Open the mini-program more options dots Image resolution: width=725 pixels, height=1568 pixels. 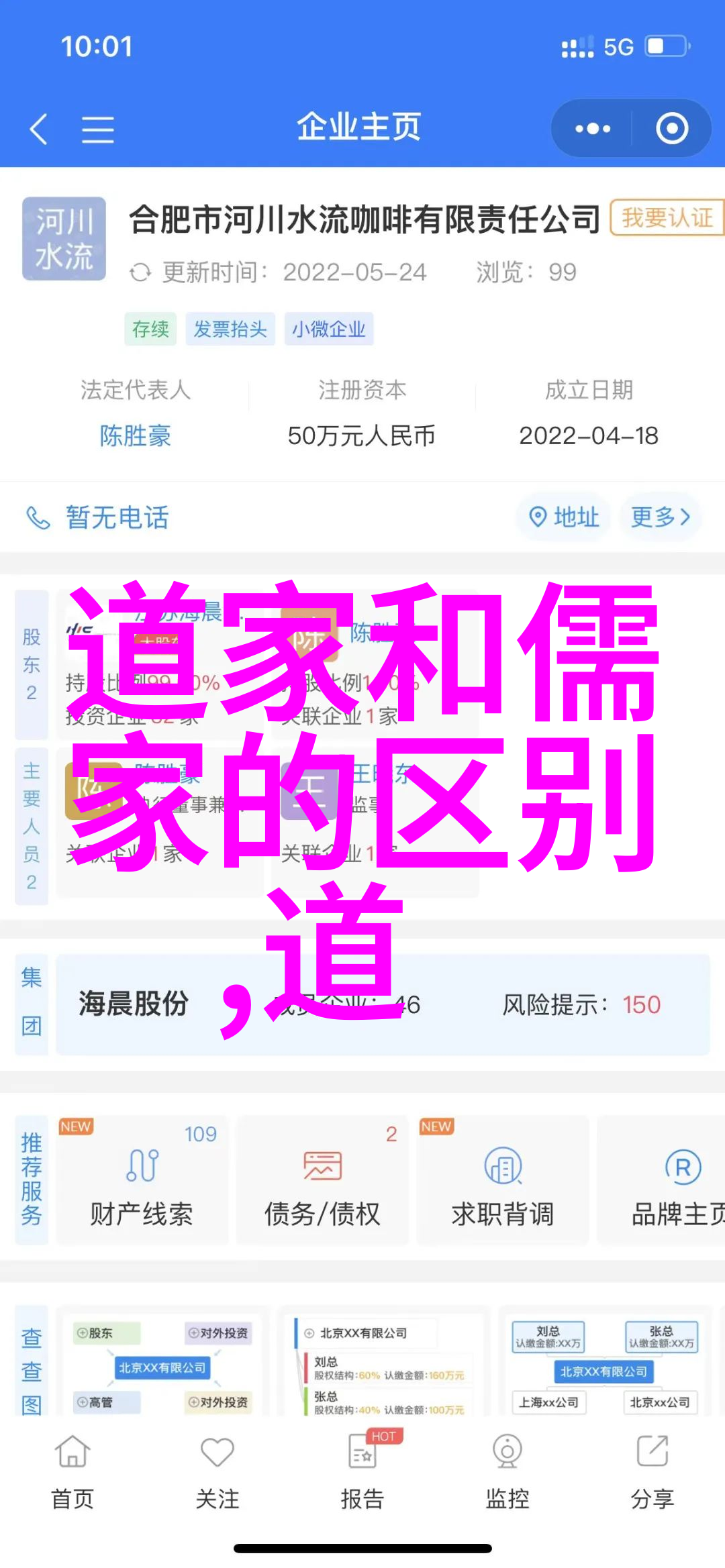592,129
